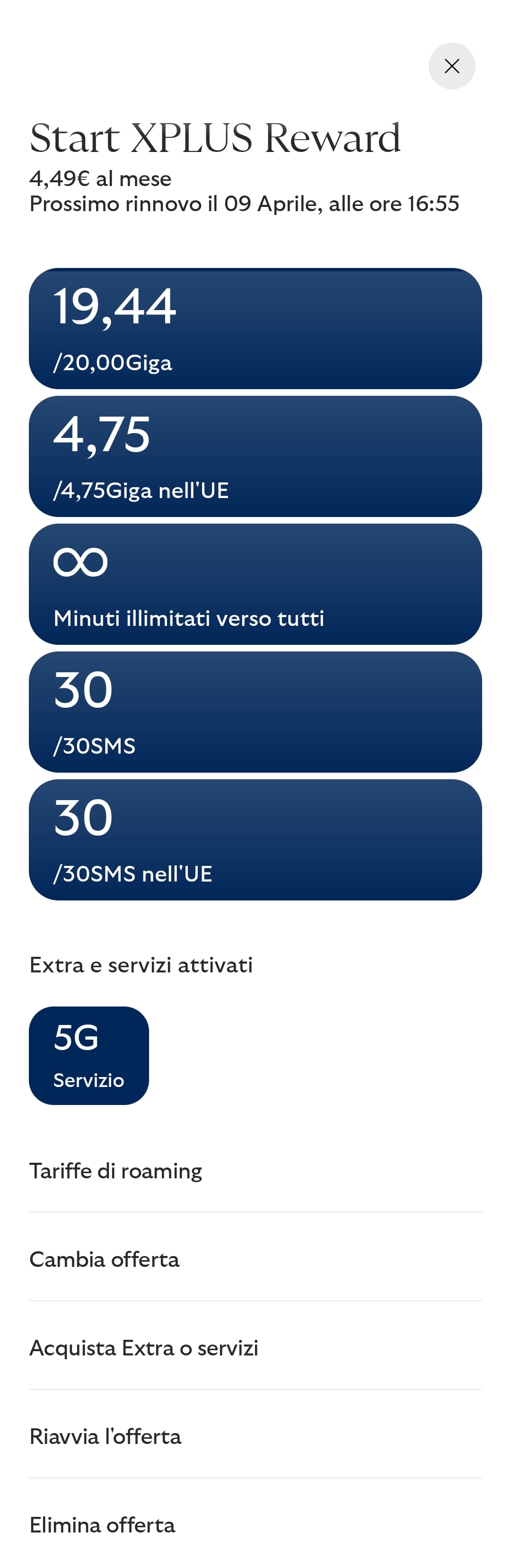Close the Start XPLUS Reward details
Image resolution: width=511 pixels, height=1568 pixels.
(x=451, y=66)
